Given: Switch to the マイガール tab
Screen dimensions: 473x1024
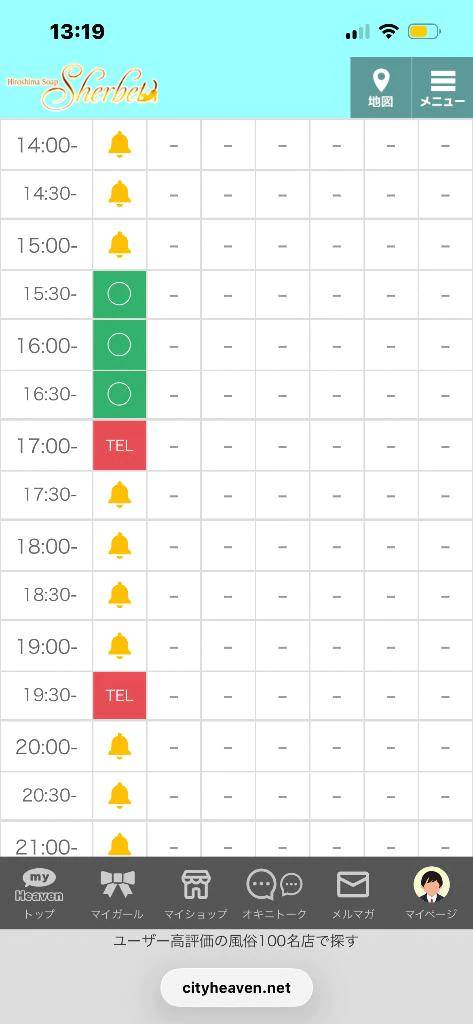Looking at the screenshot, I should 118,893.
